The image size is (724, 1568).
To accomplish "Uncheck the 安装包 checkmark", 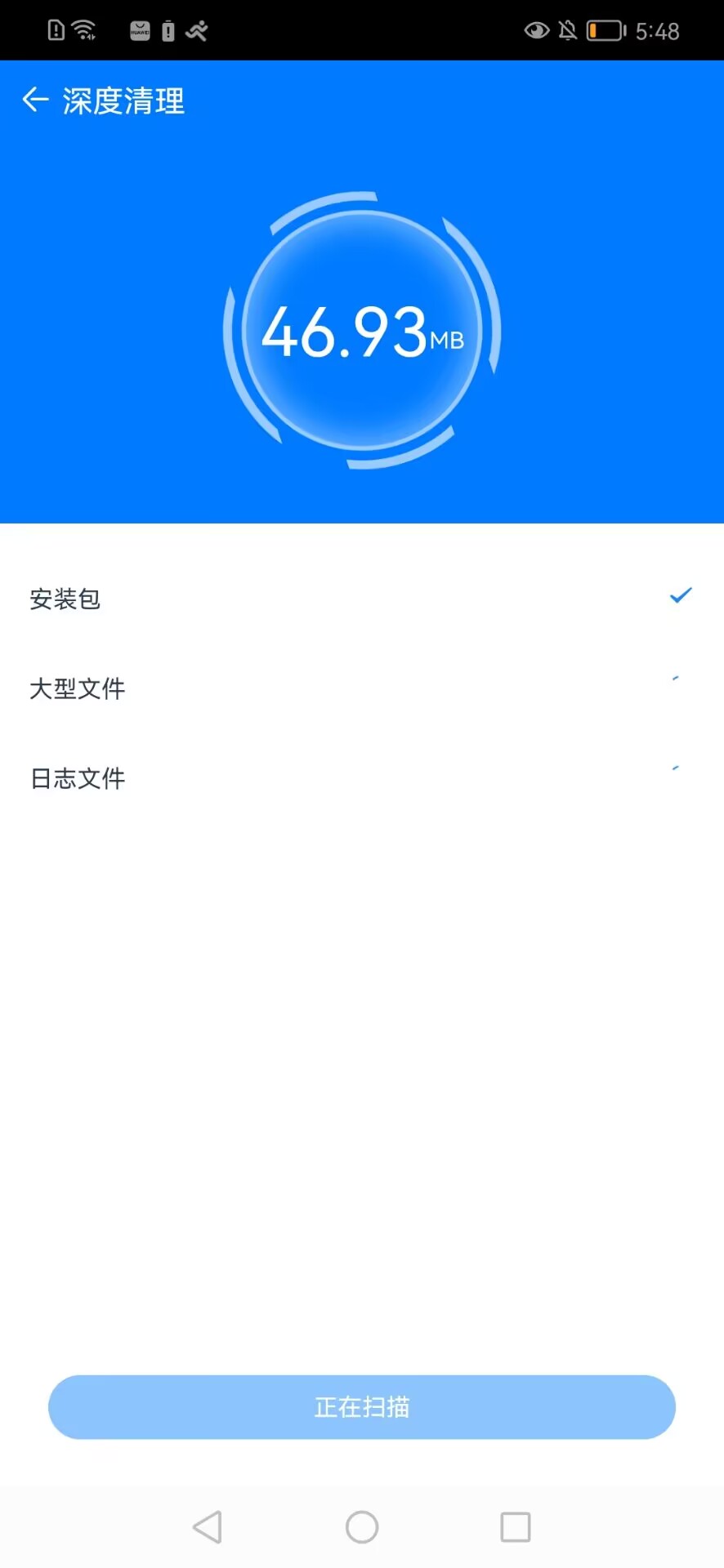I will point(680,595).
